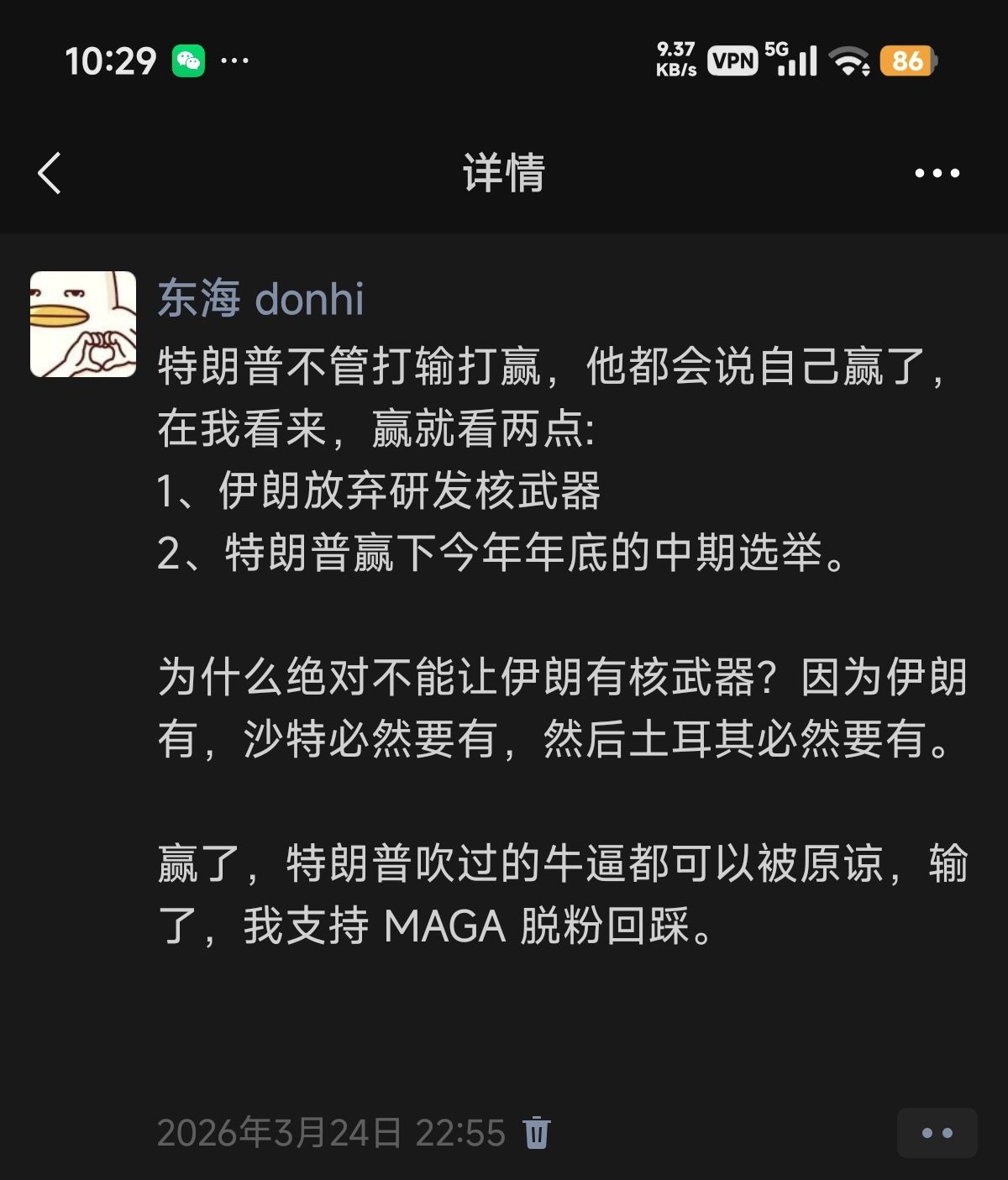This screenshot has width=1008, height=1180.
Task: Open the like and comment two-dot button
Action: pyautogui.click(x=937, y=1133)
